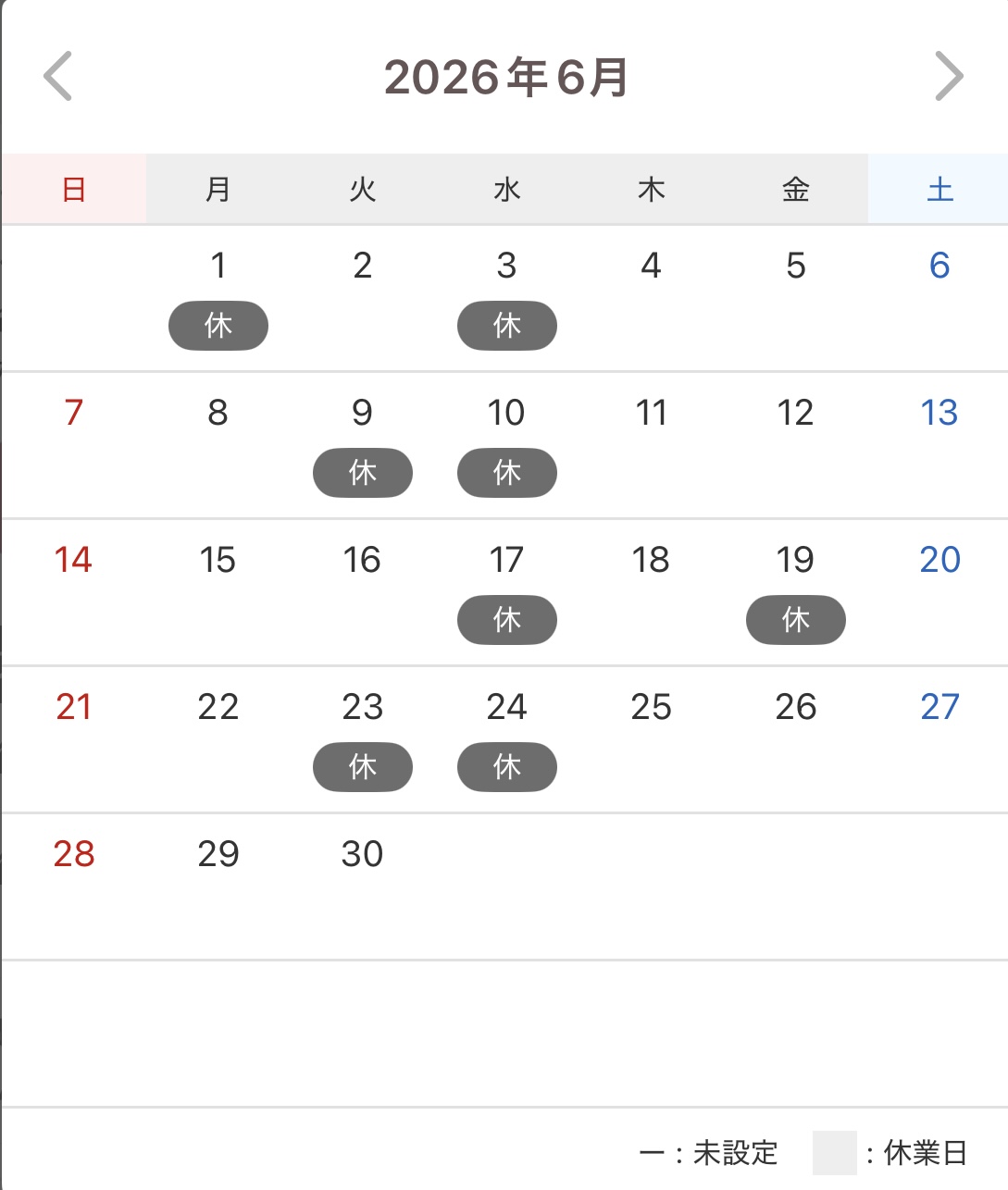
Task: Go to the next month
Action: click(x=949, y=76)
